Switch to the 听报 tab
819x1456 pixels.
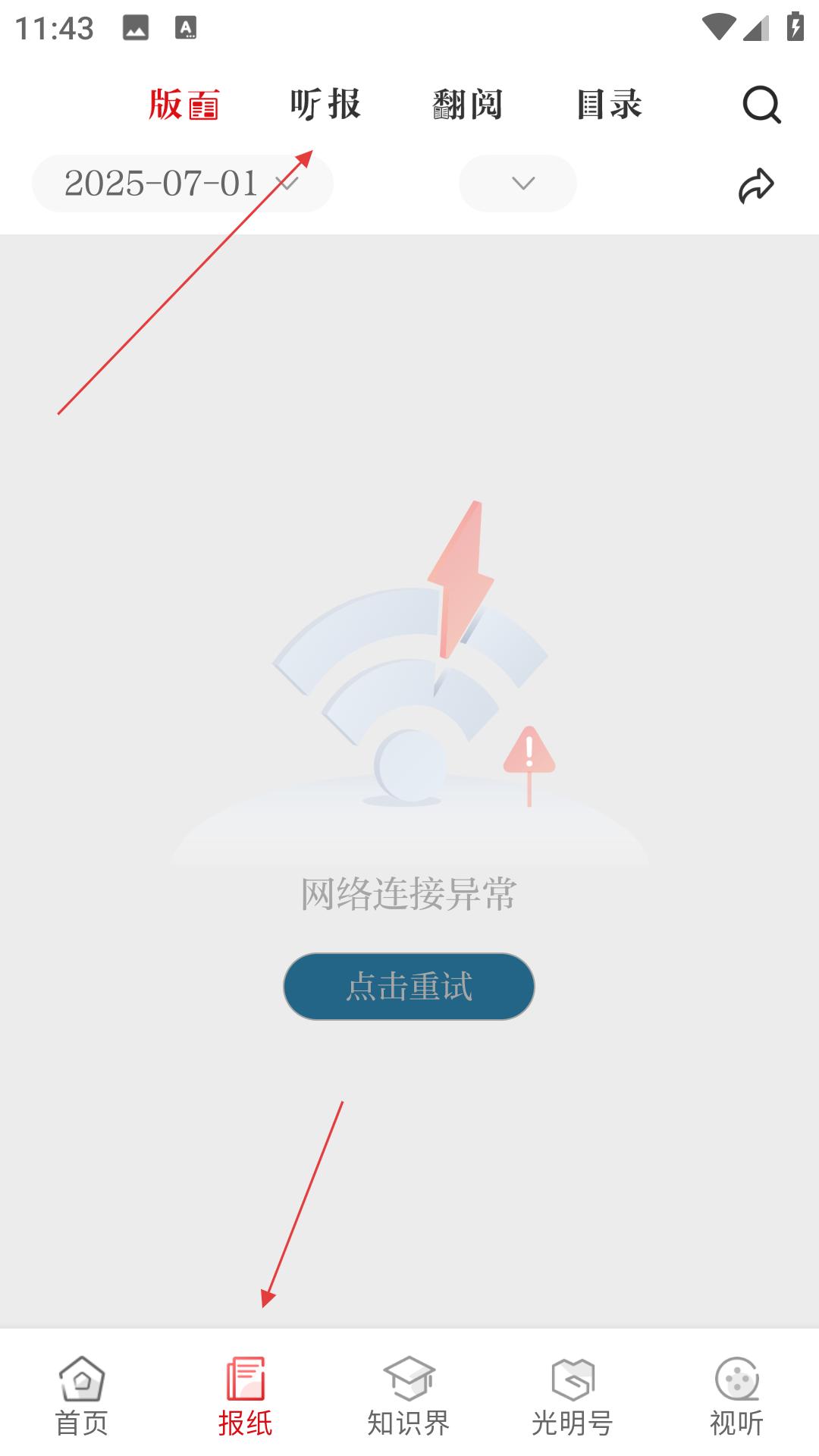click(x=325, y=105)
